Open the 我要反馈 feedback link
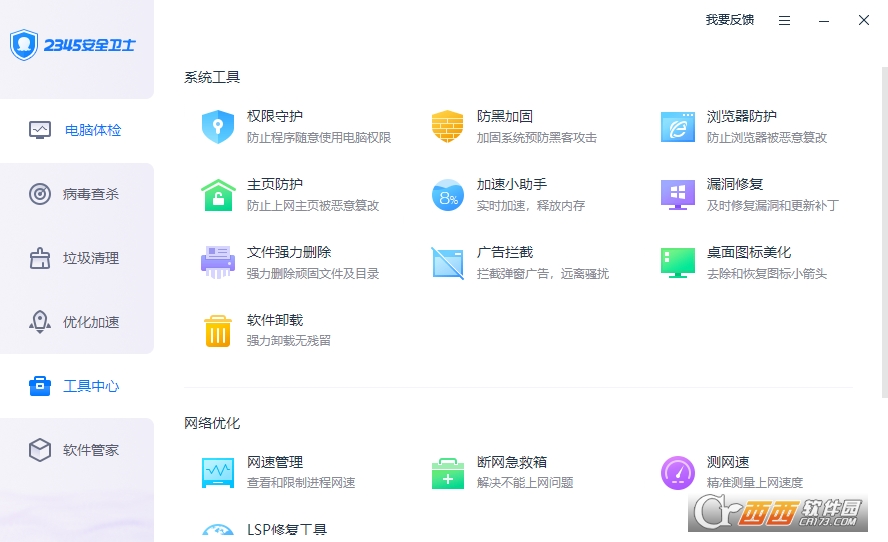The width and height of the screenshot is (888, 542). click(729, 20)
